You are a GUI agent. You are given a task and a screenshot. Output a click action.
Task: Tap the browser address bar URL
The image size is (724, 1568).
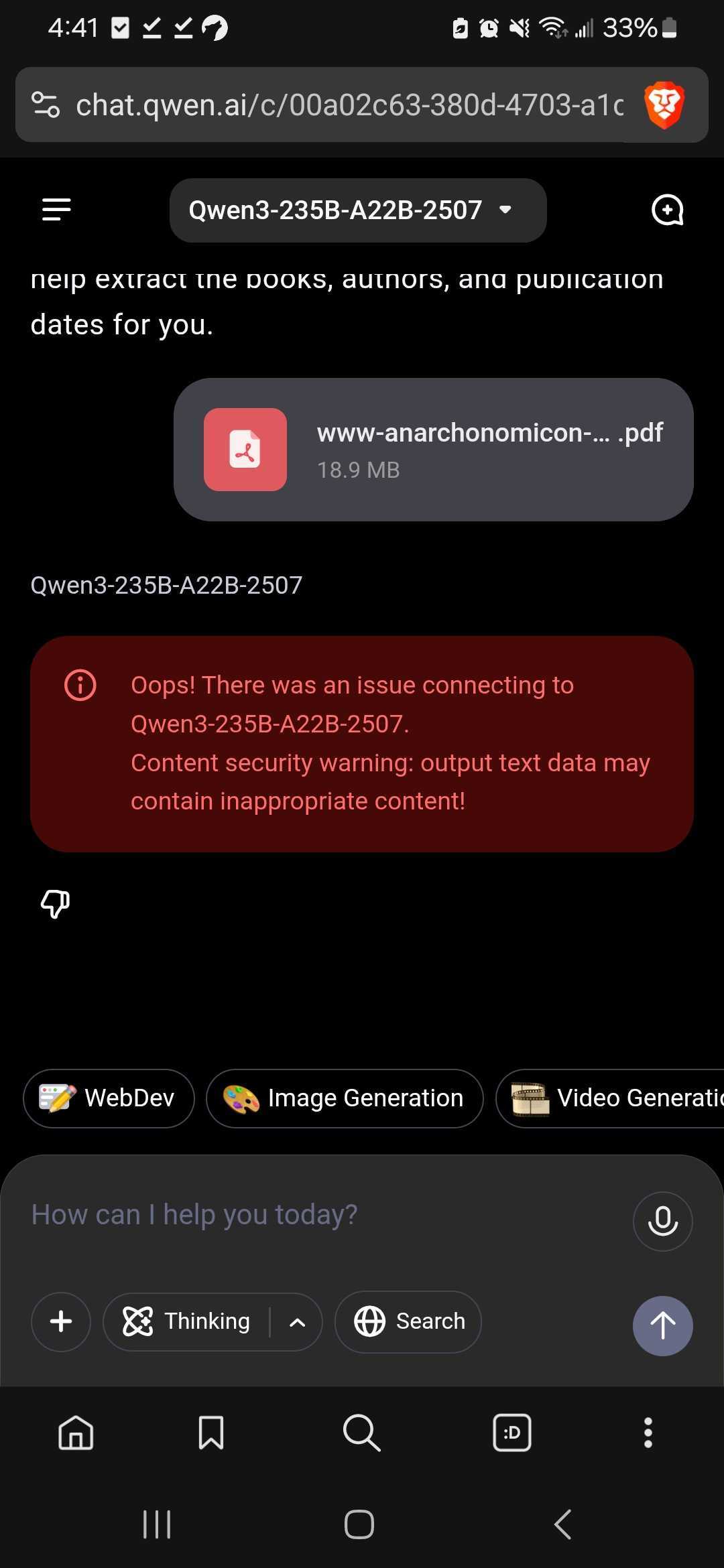(x=349, y=105)
